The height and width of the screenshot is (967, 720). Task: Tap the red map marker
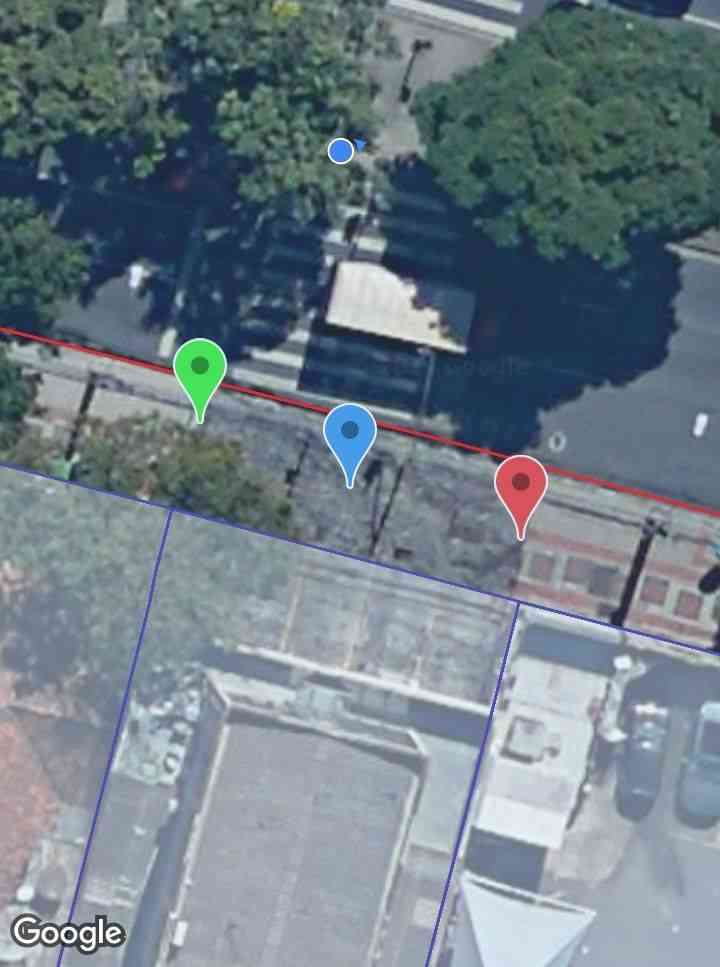521,487
